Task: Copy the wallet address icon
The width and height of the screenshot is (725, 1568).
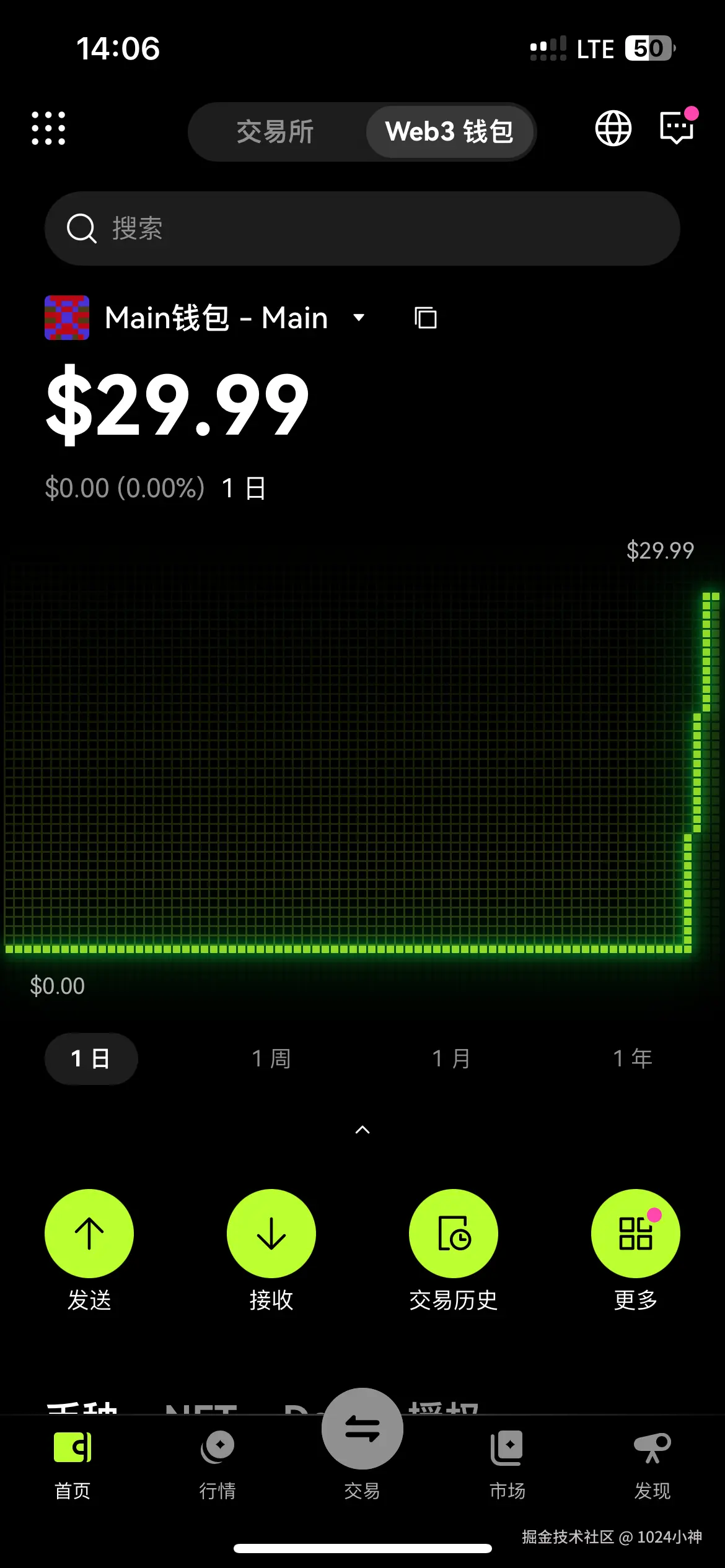Action: 426,318
